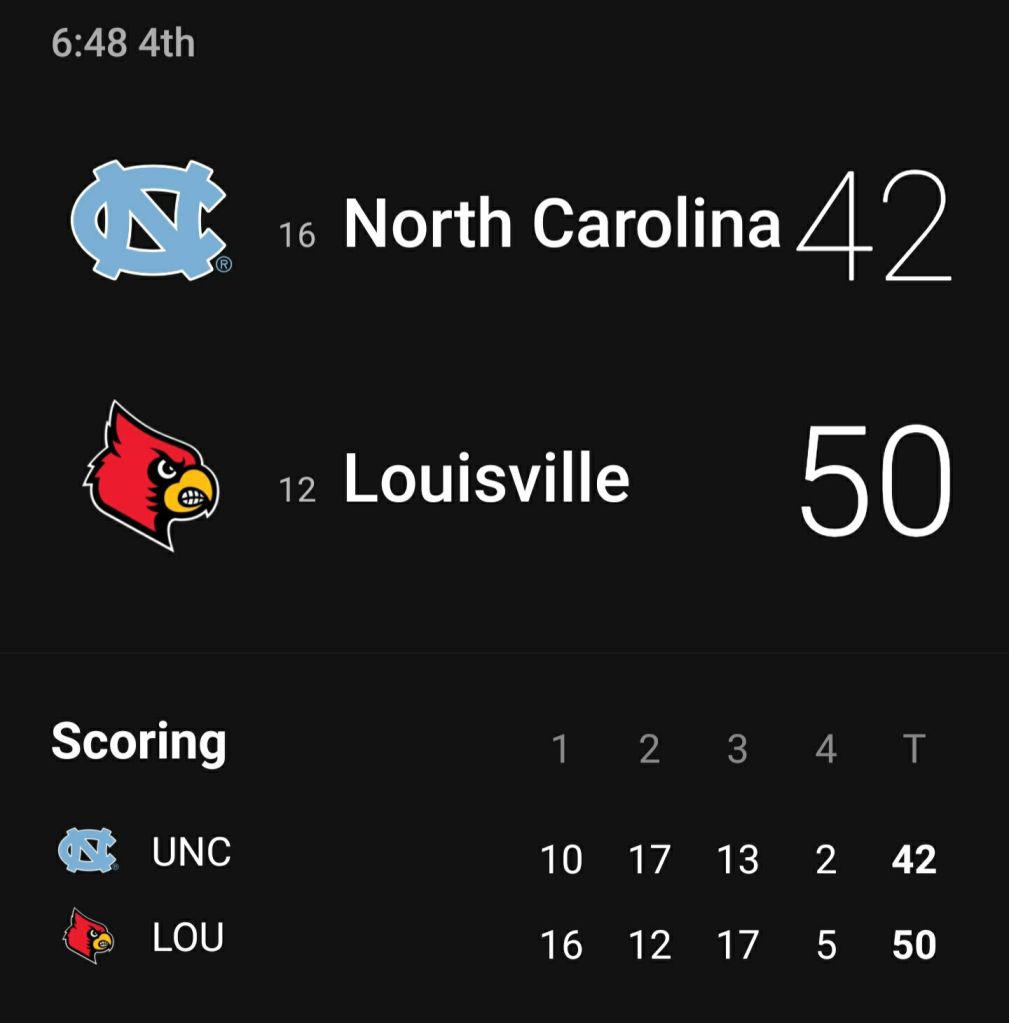The height and width of the screenshot is (1023, 1009).
Task: Open the Louisville team page
Action: pos(486,479)
